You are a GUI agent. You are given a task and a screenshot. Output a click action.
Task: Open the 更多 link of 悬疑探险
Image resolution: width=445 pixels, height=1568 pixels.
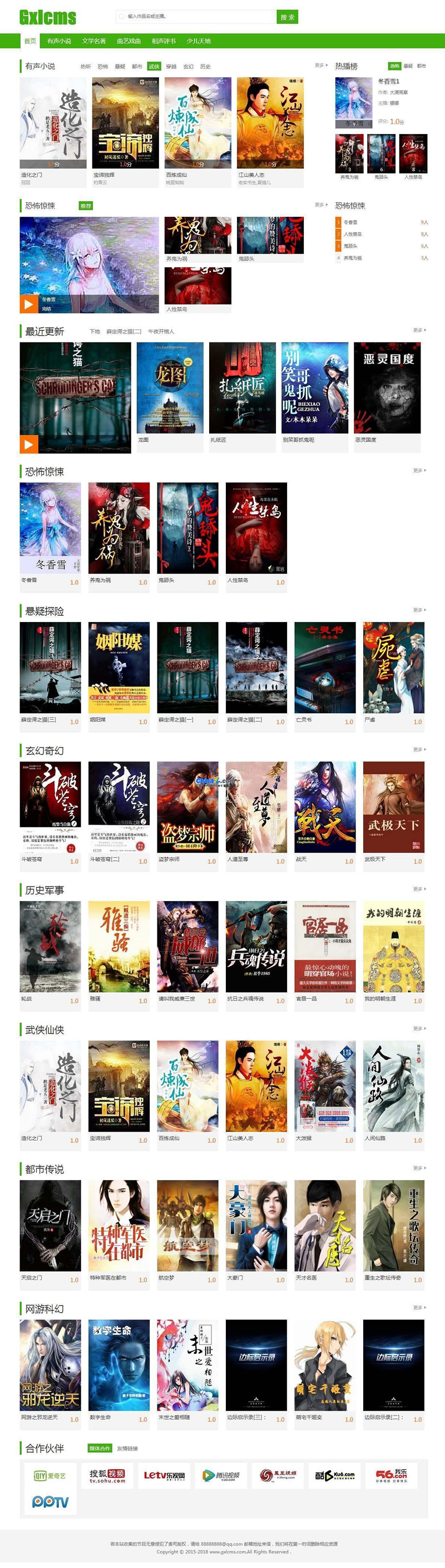[419, 610]
